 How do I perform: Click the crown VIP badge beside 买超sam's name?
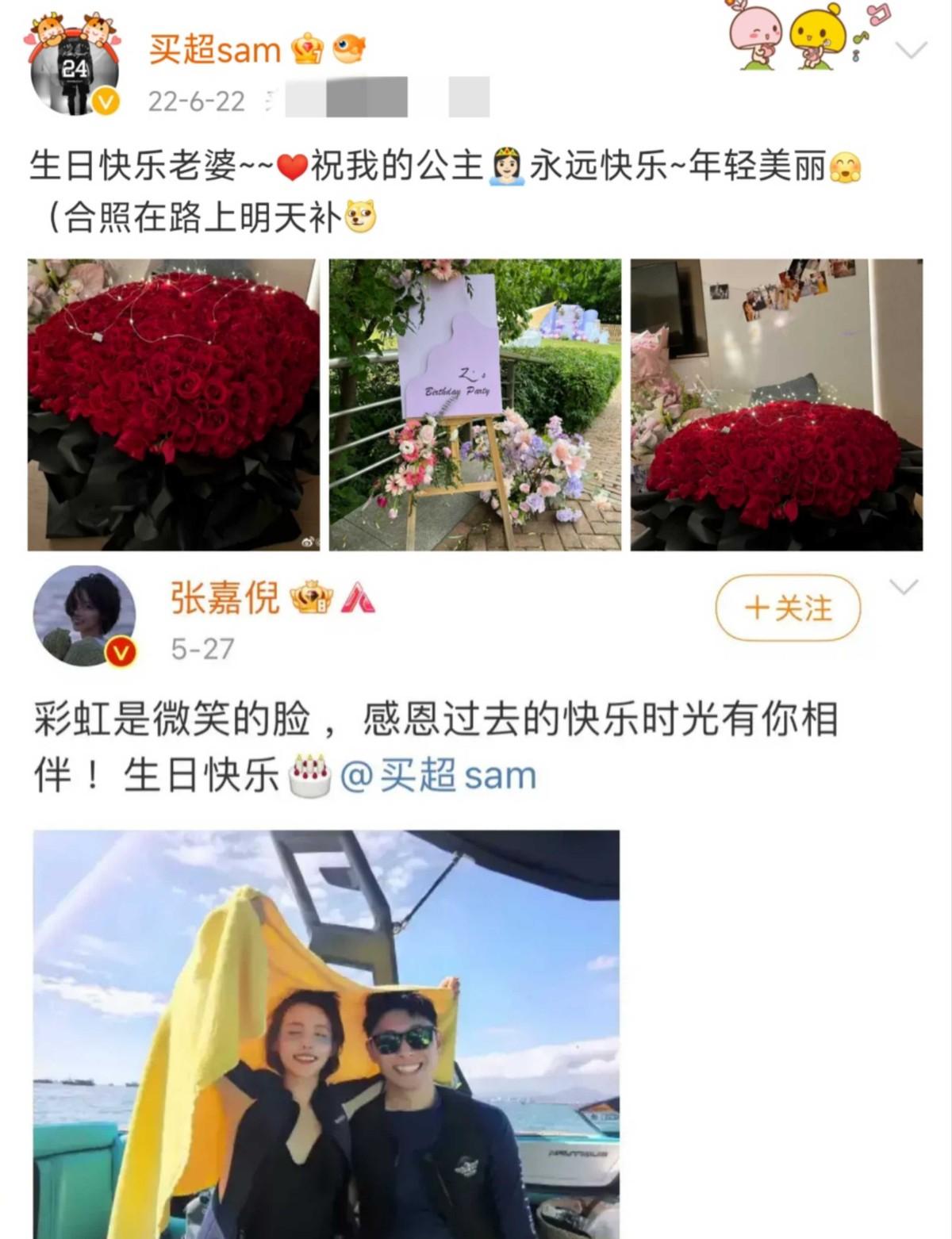click(306, 51)
